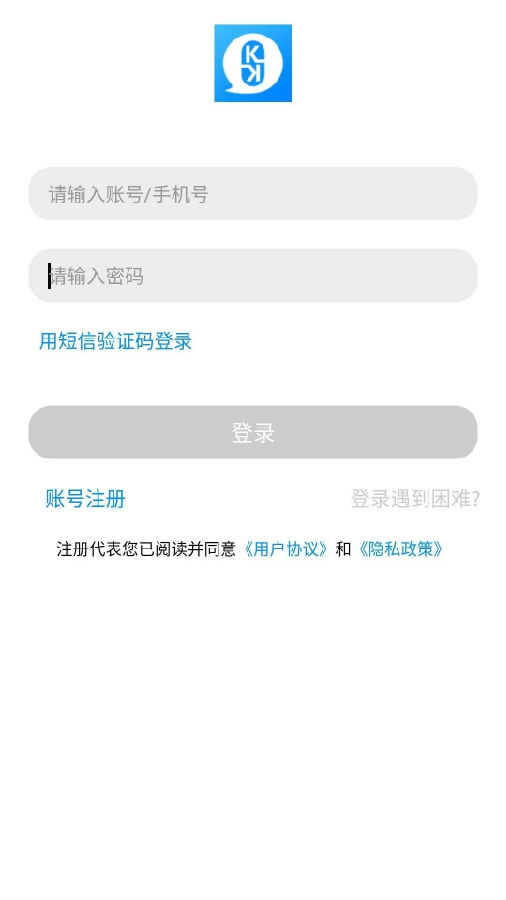The width and height of the screenshot is (506, 900).
Task: Switch to SMS verification code login
Action: (x=115, y=342)
